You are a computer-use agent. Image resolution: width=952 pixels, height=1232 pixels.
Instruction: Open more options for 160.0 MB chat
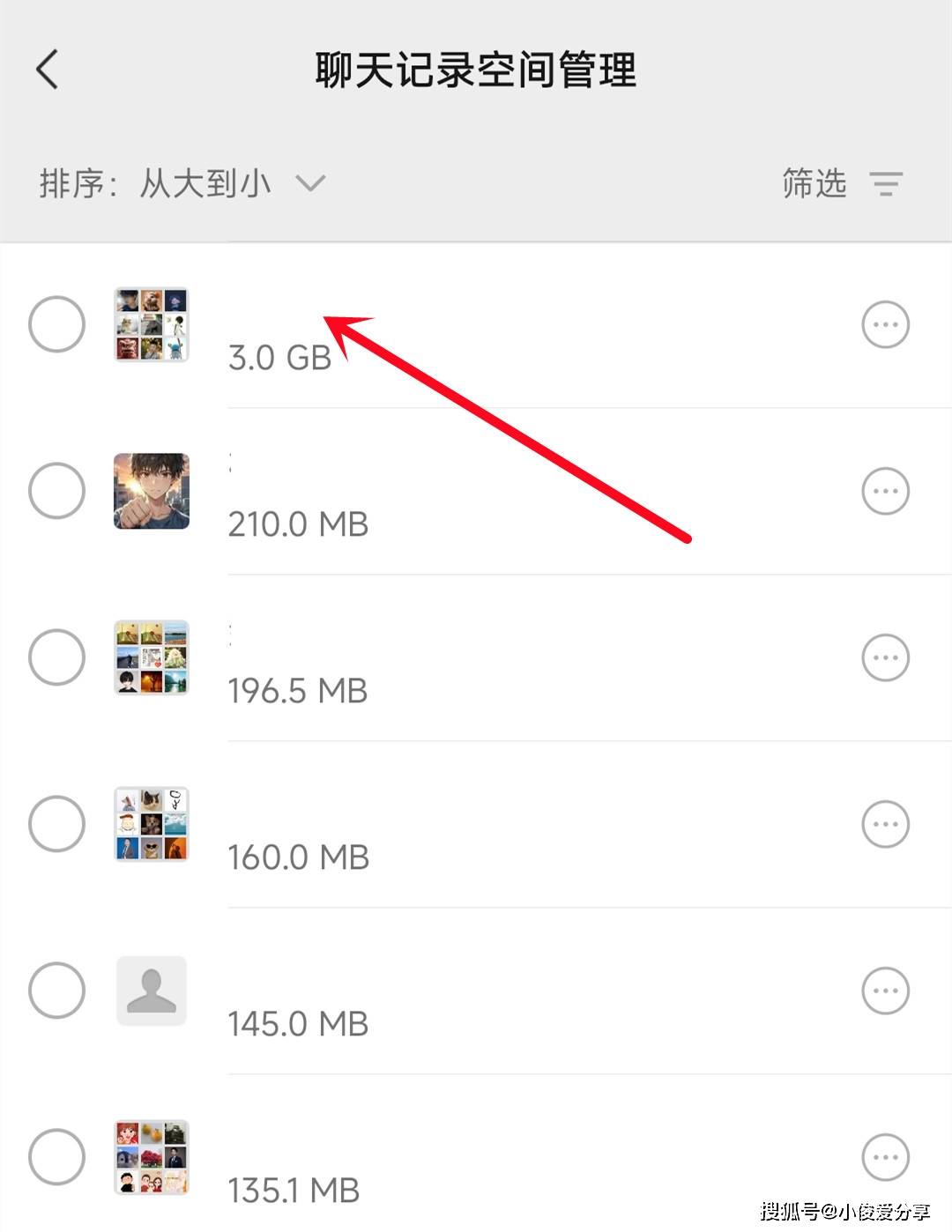pos(885,824)
